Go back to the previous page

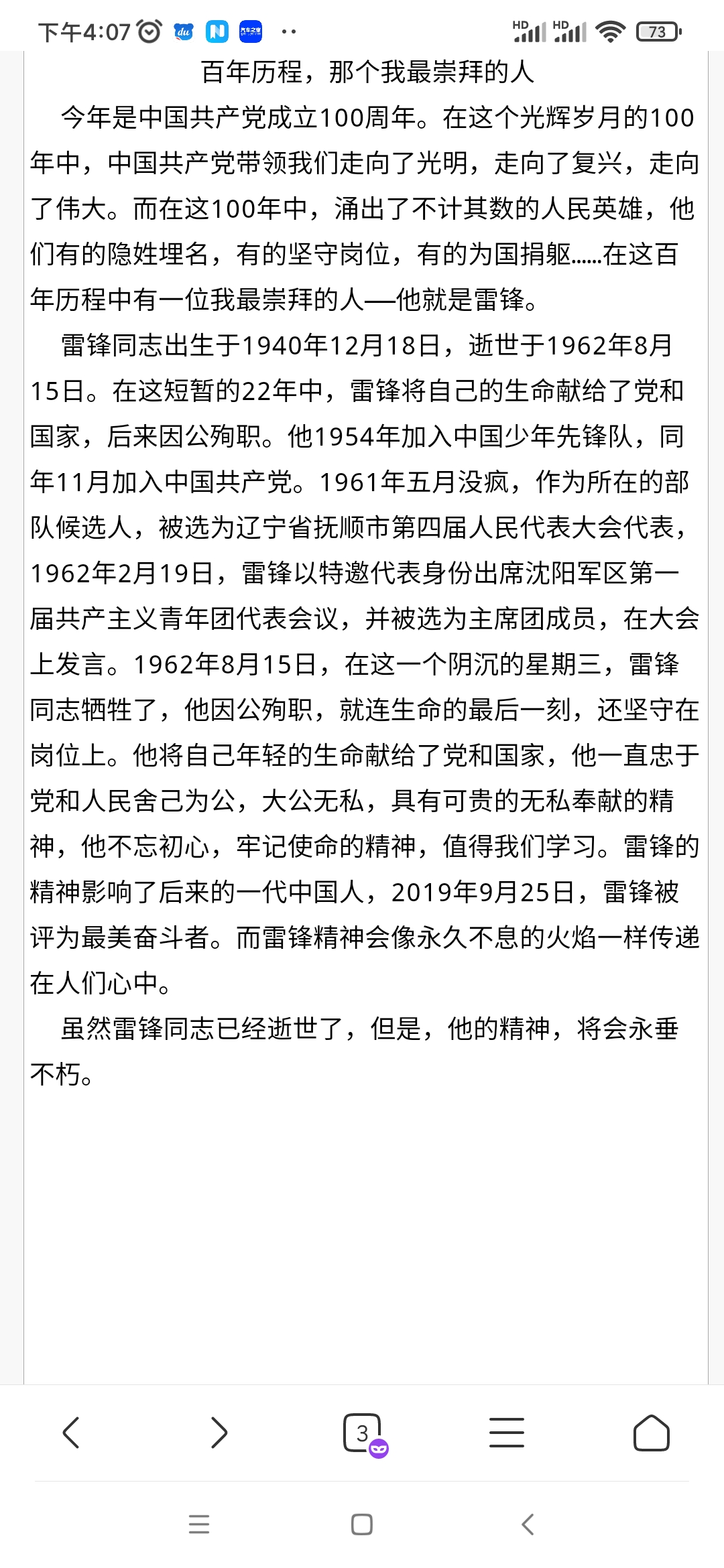[71, 1433]
